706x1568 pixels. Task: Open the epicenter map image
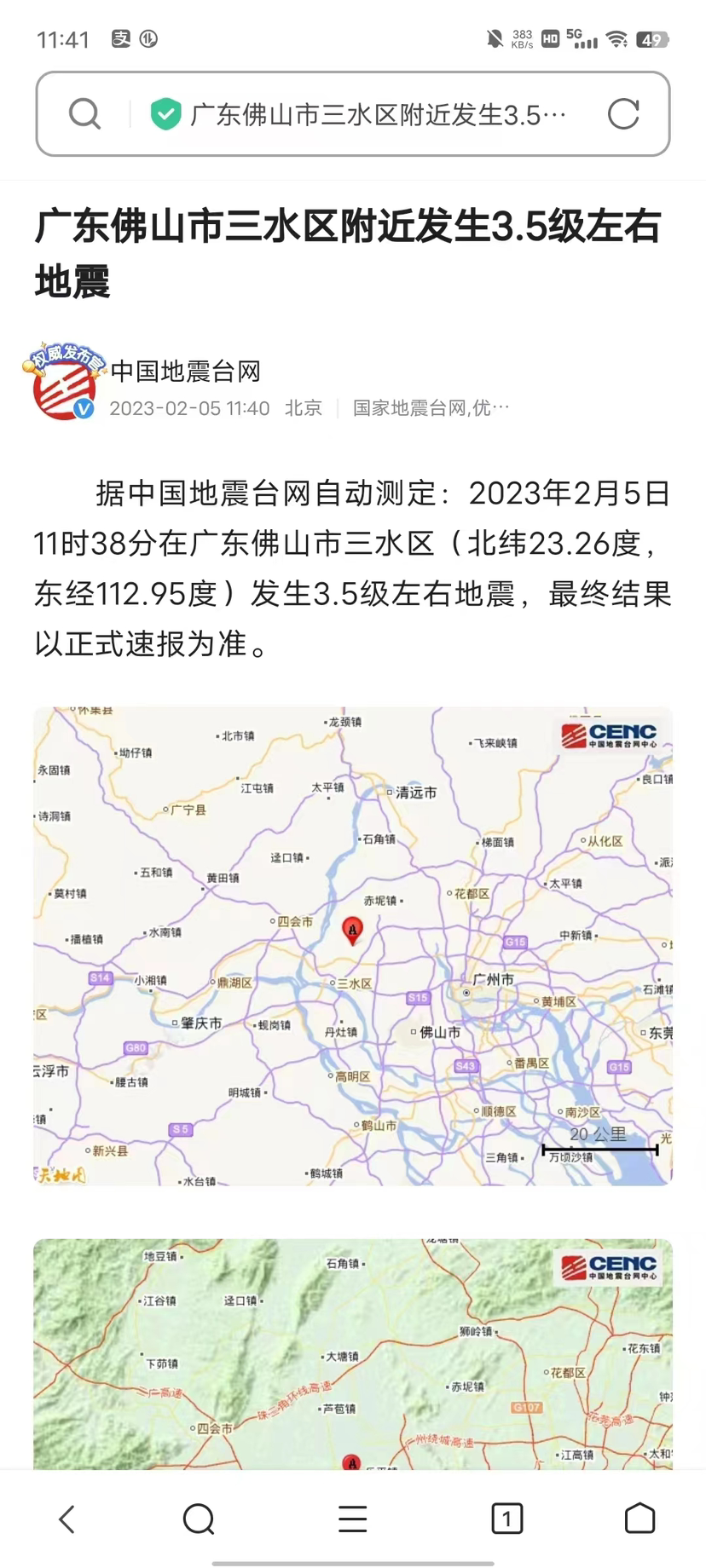click(353, 945)
